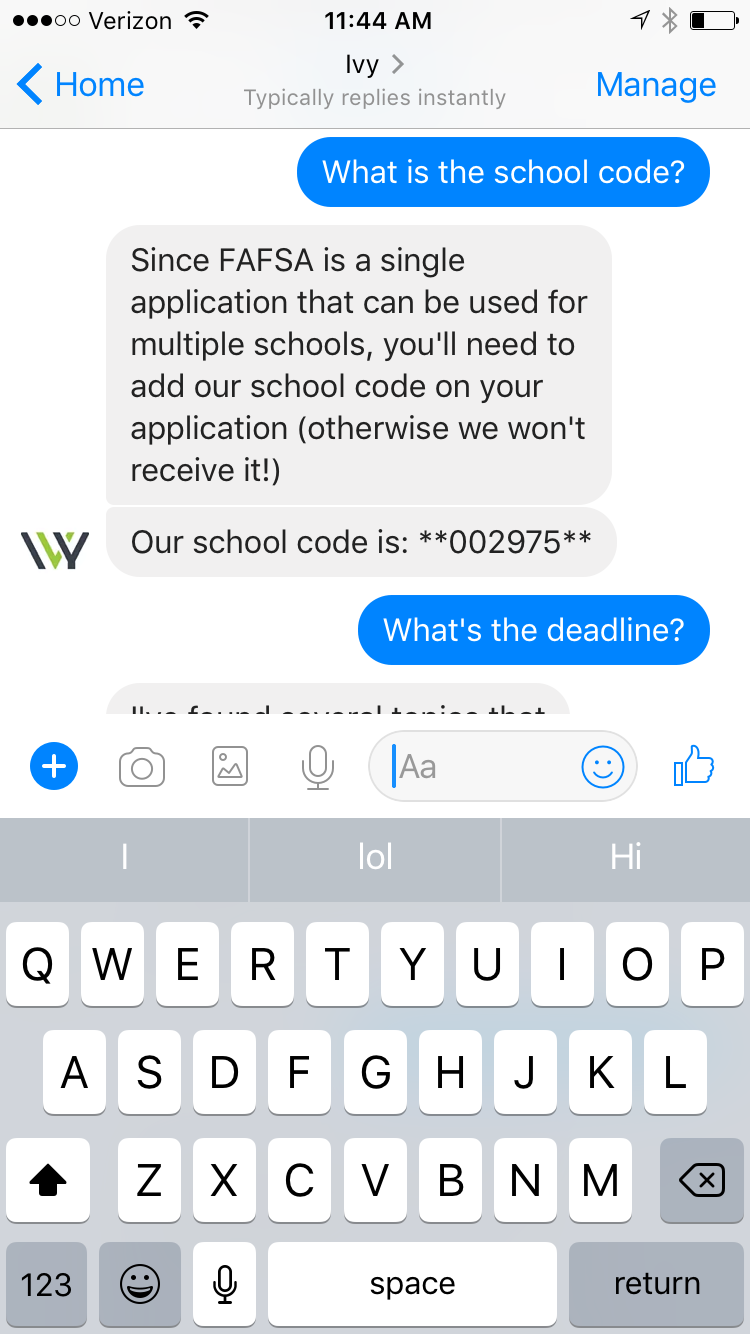This screenshot has width=750, height=1334.
Task: Tap the return key
Action: [x=657, y=1284]
